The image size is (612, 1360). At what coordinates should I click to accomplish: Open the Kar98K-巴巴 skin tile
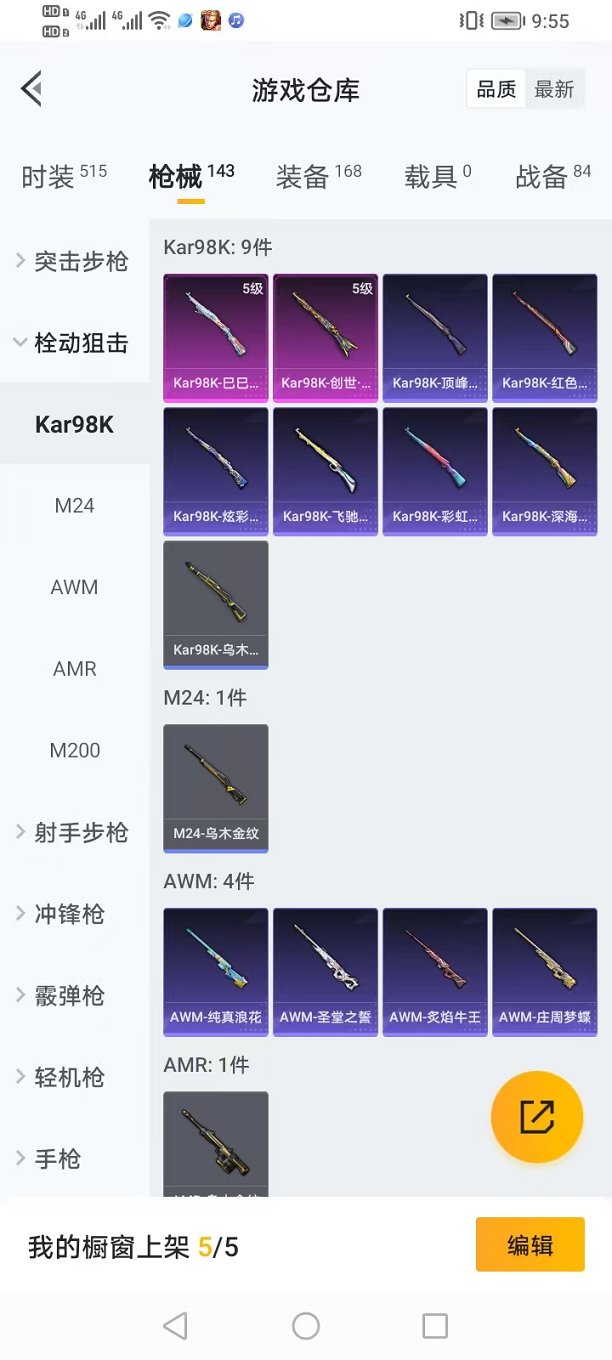click(x=216, y=335)
